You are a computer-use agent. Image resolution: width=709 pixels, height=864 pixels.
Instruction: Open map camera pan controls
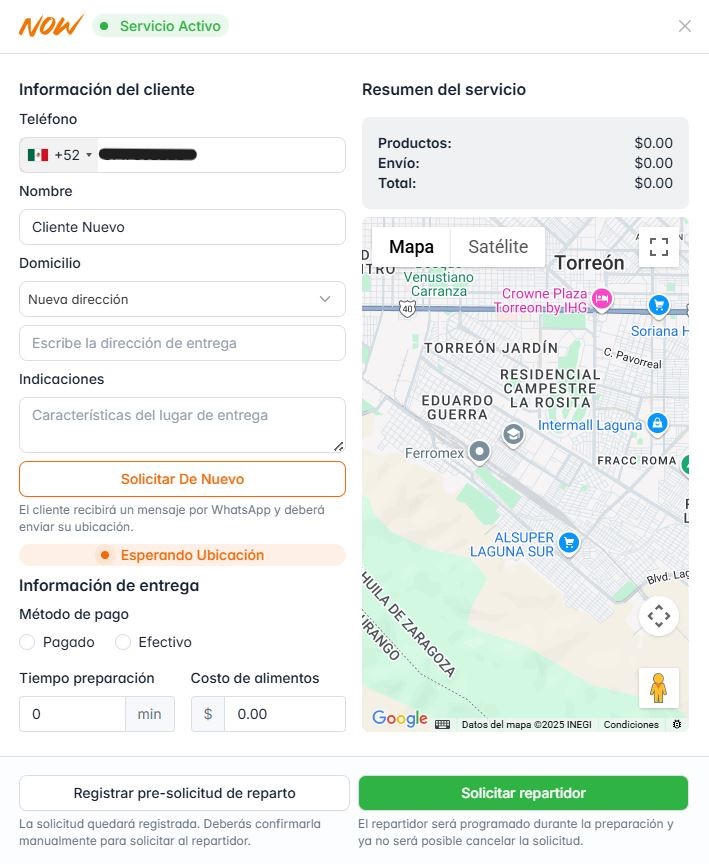659,615
